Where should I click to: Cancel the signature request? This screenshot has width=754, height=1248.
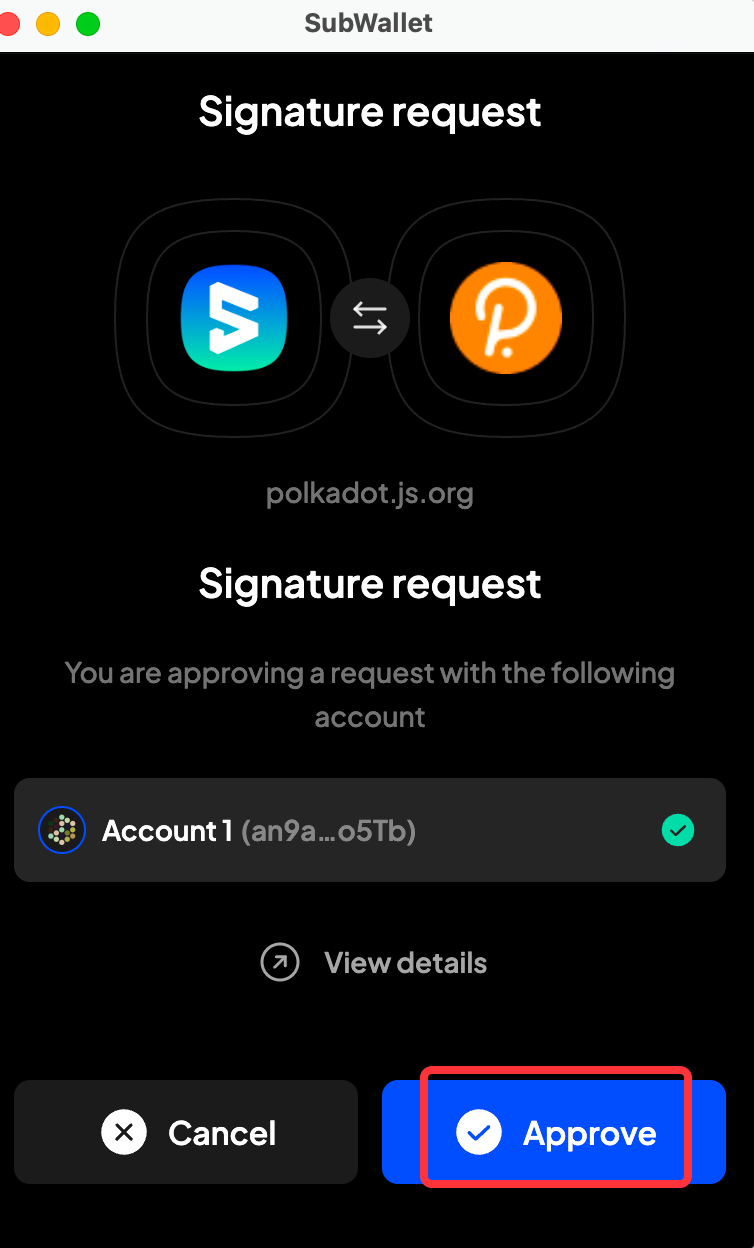click(186, 1132)
